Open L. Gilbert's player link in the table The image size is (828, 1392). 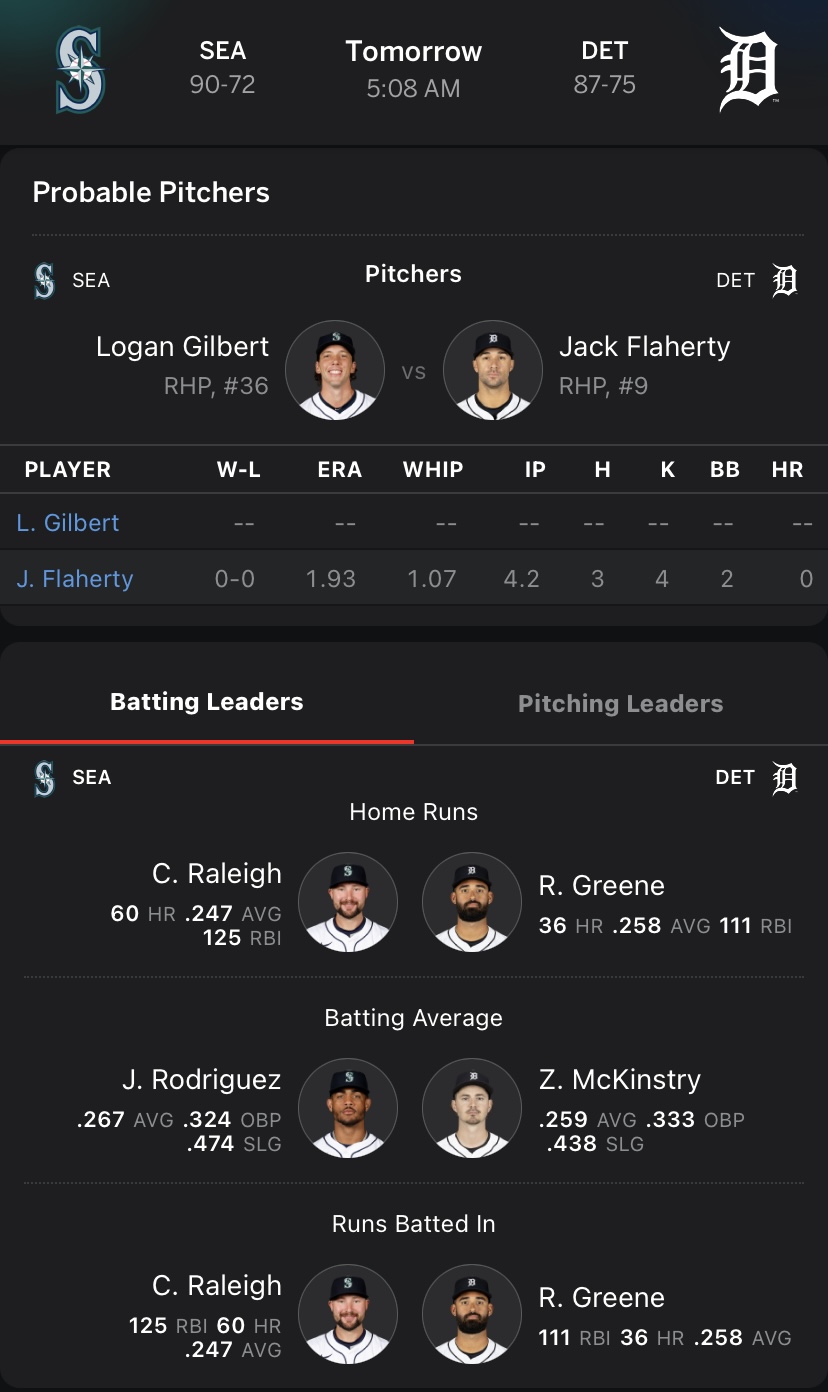pos(68,523)
